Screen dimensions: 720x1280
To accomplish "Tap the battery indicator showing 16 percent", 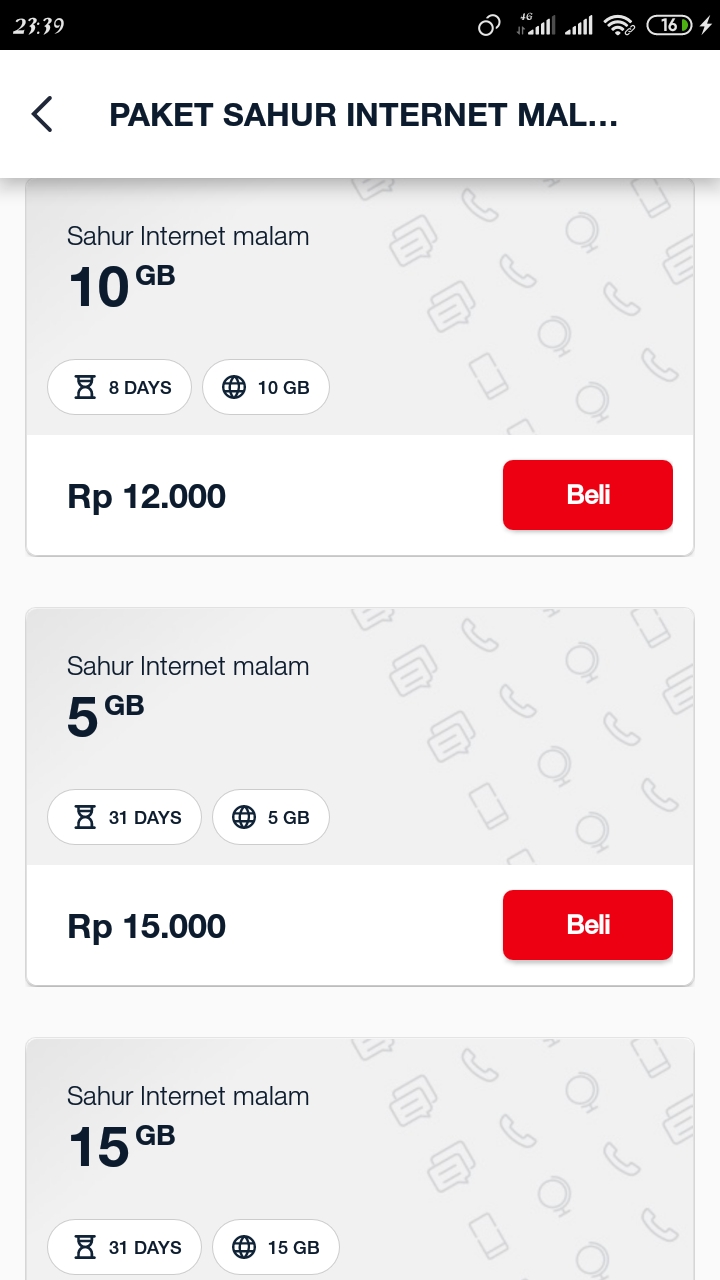I will click(x=668, y=25).
